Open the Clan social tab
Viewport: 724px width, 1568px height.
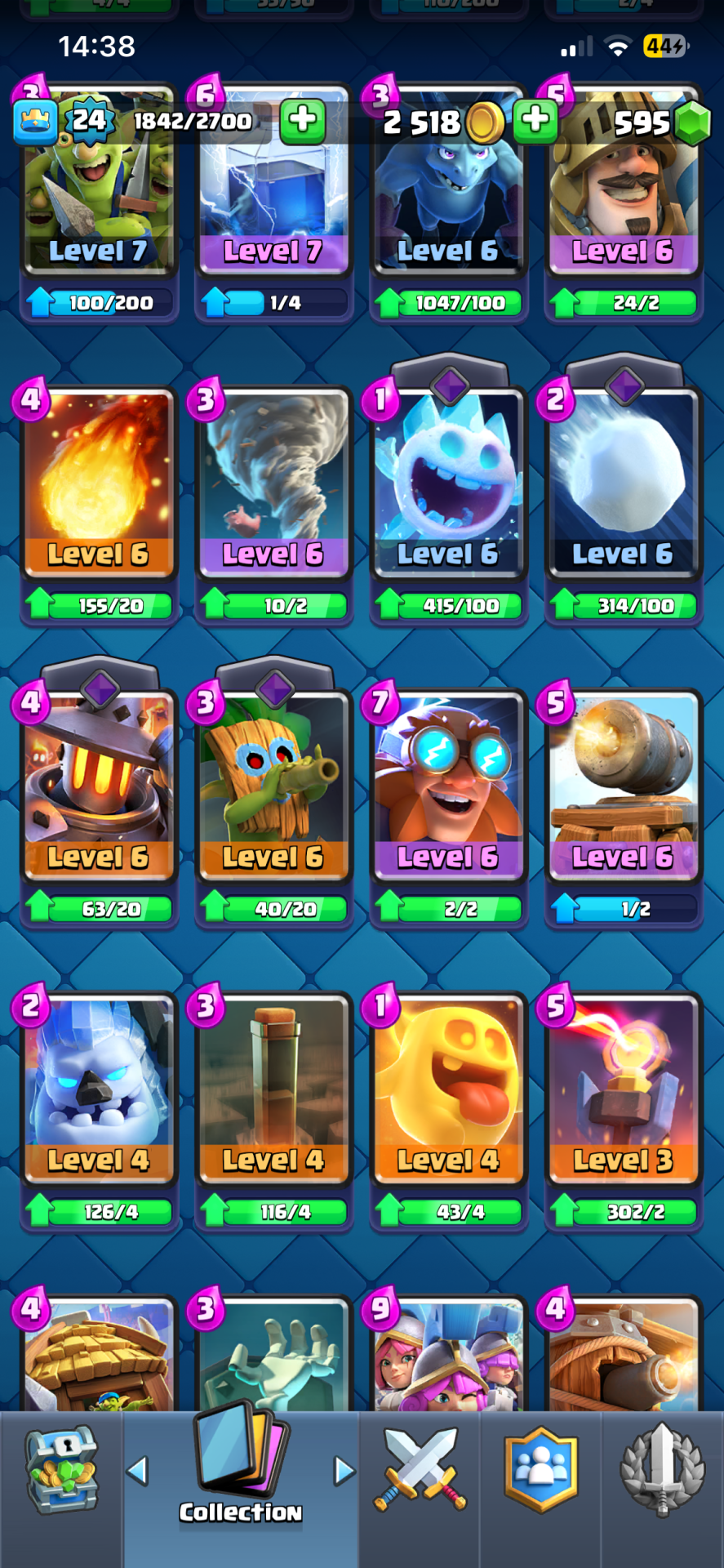point(540,1470)
